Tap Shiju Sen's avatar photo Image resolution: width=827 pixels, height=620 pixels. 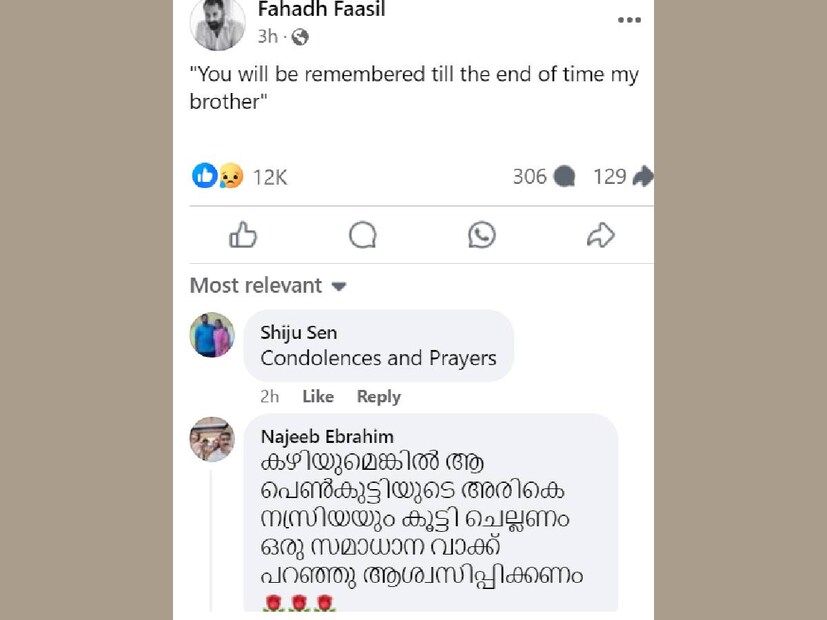click(212, 335)
